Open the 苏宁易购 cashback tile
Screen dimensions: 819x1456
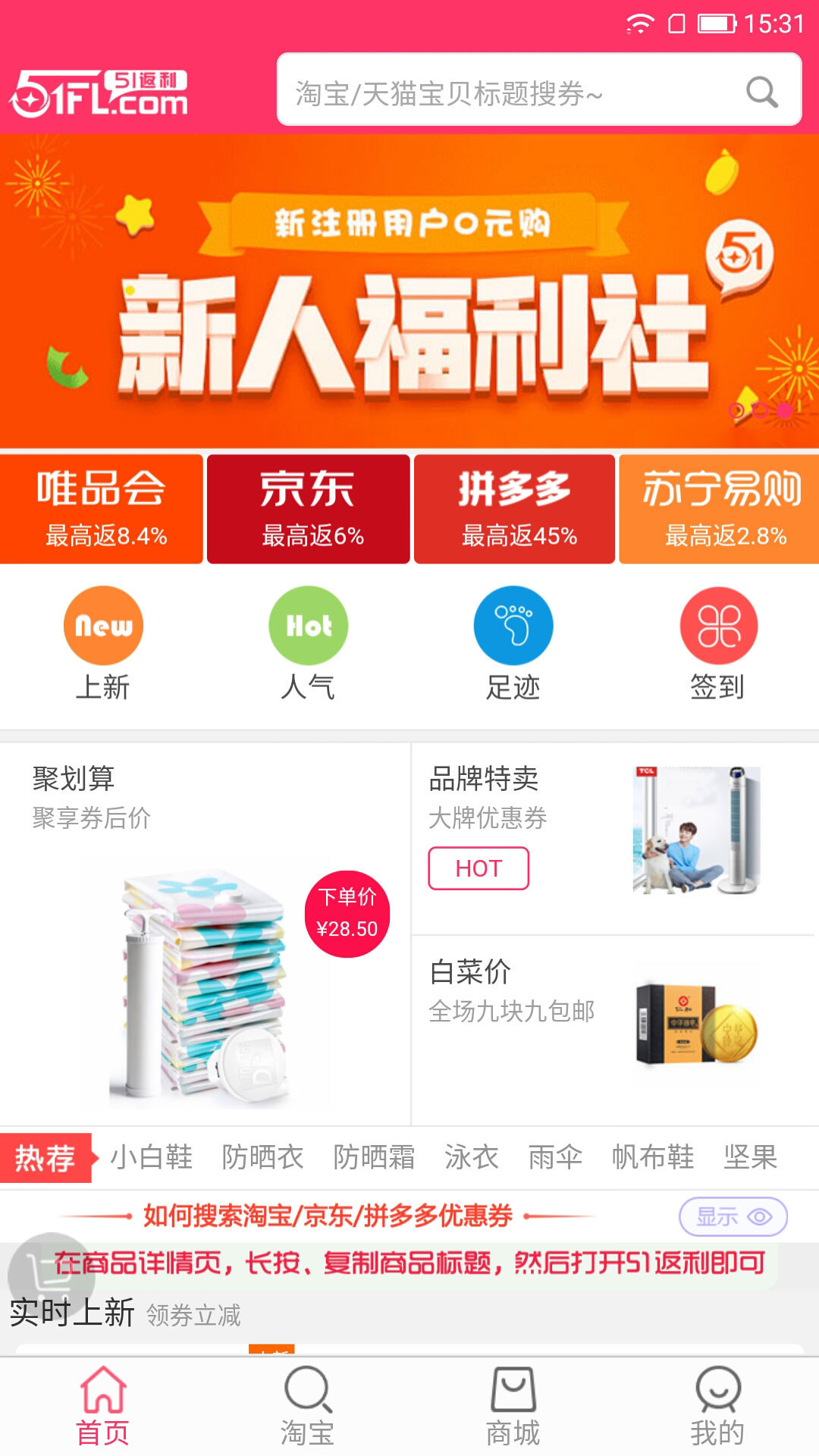click(x=720, y=509)
